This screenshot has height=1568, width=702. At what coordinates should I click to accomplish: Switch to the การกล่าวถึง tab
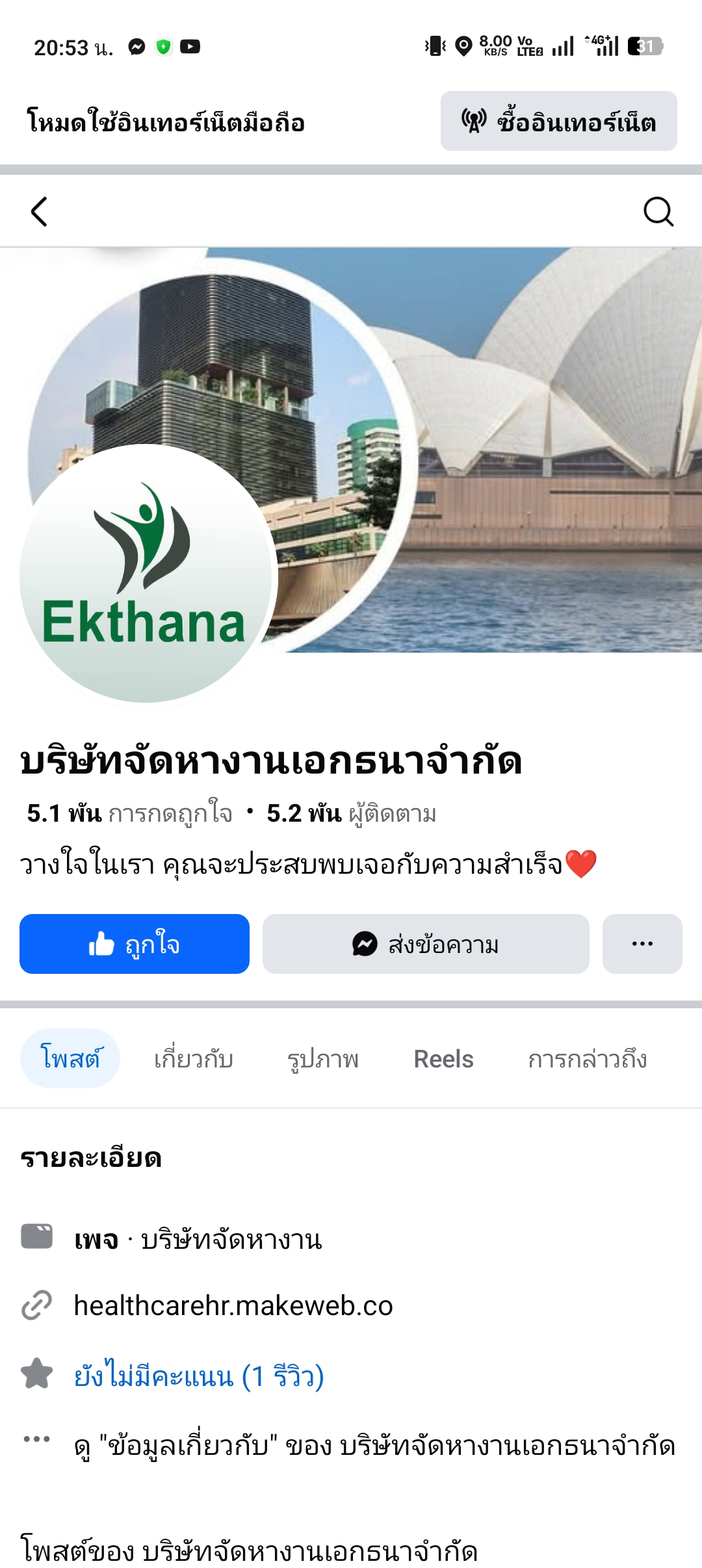[x=587, y=1059]
